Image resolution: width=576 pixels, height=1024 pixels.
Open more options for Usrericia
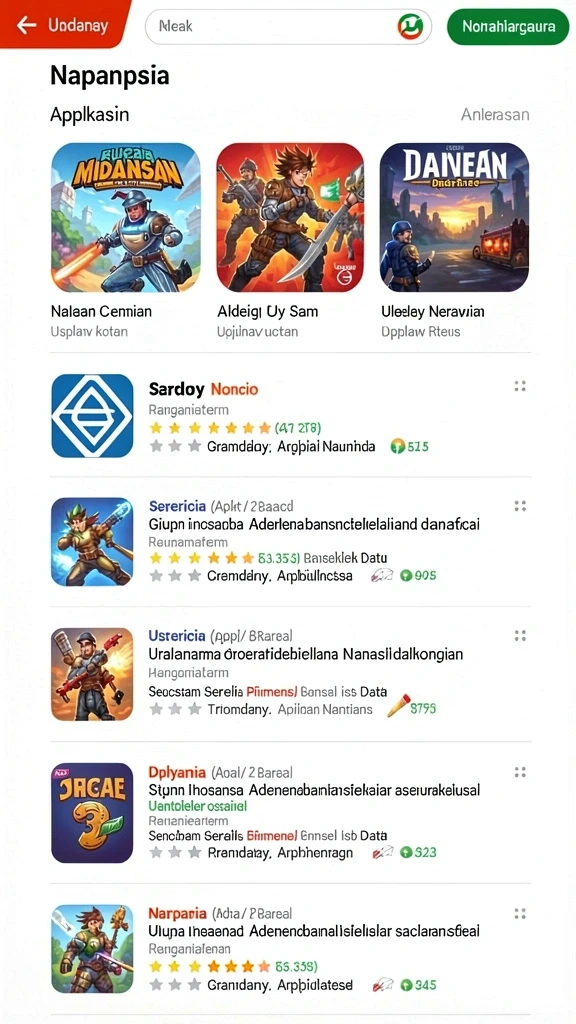coord(520,635)
